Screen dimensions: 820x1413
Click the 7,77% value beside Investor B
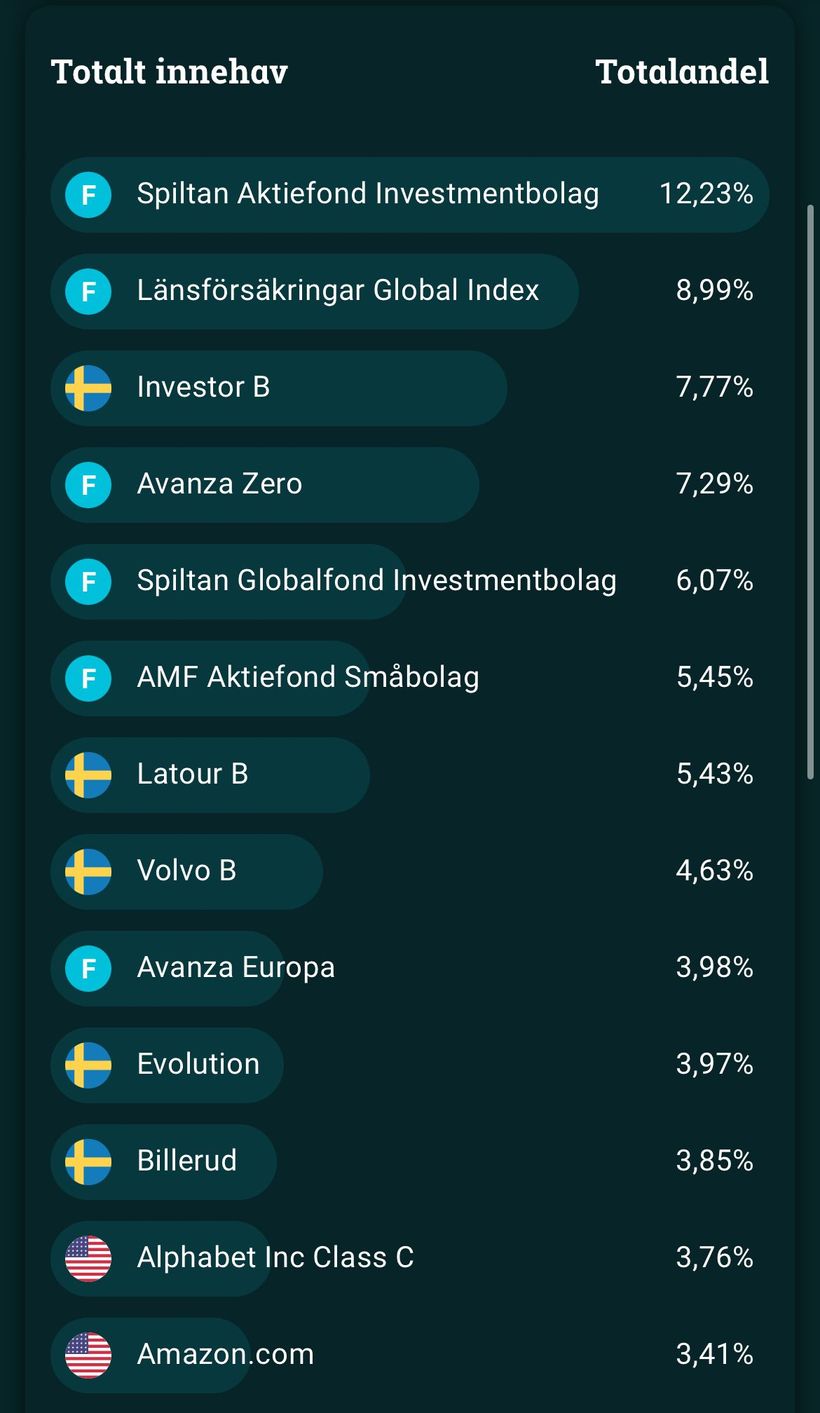[713, 388]
